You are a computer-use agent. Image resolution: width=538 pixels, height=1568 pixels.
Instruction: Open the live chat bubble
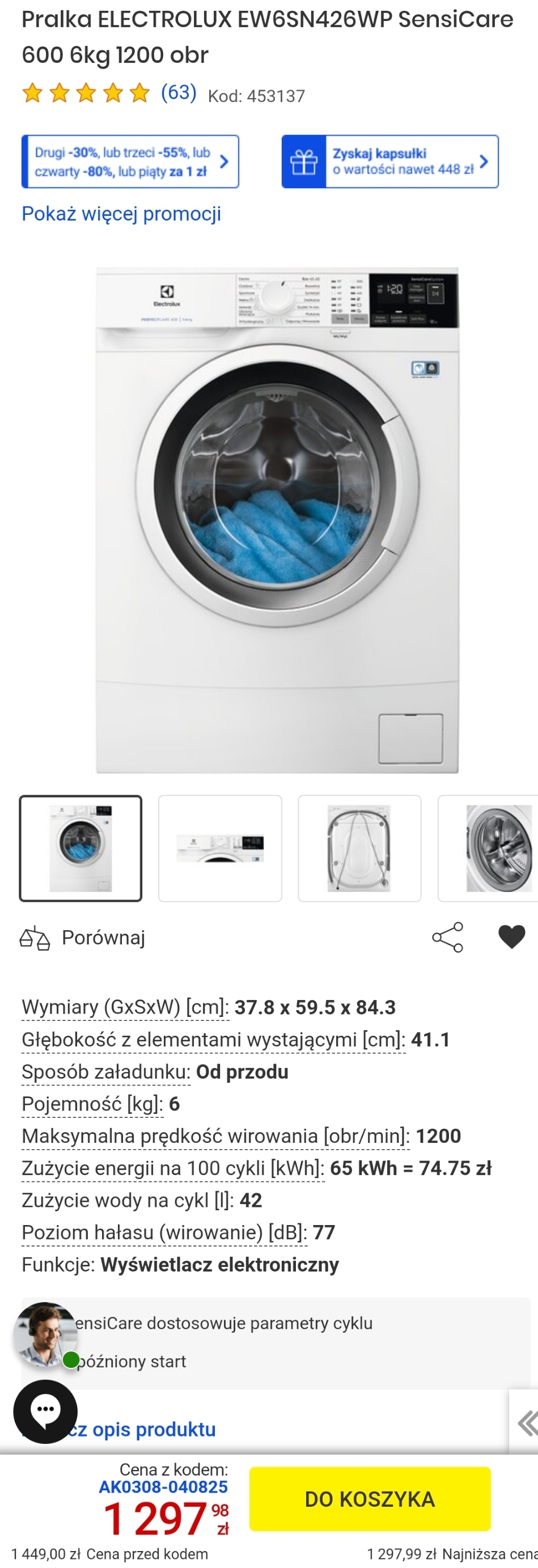(x=46, y=1411)
